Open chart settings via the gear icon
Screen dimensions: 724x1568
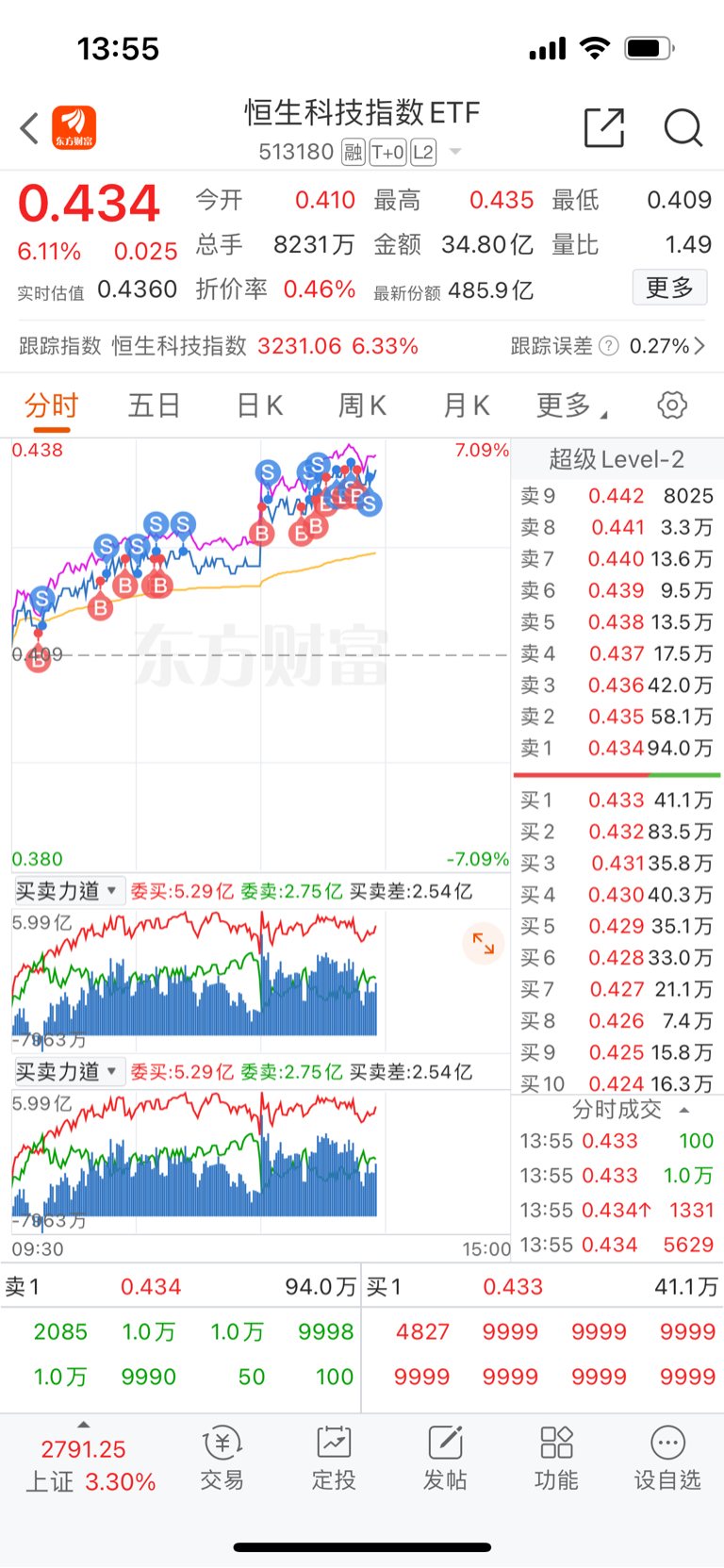[x=671, y=404]
